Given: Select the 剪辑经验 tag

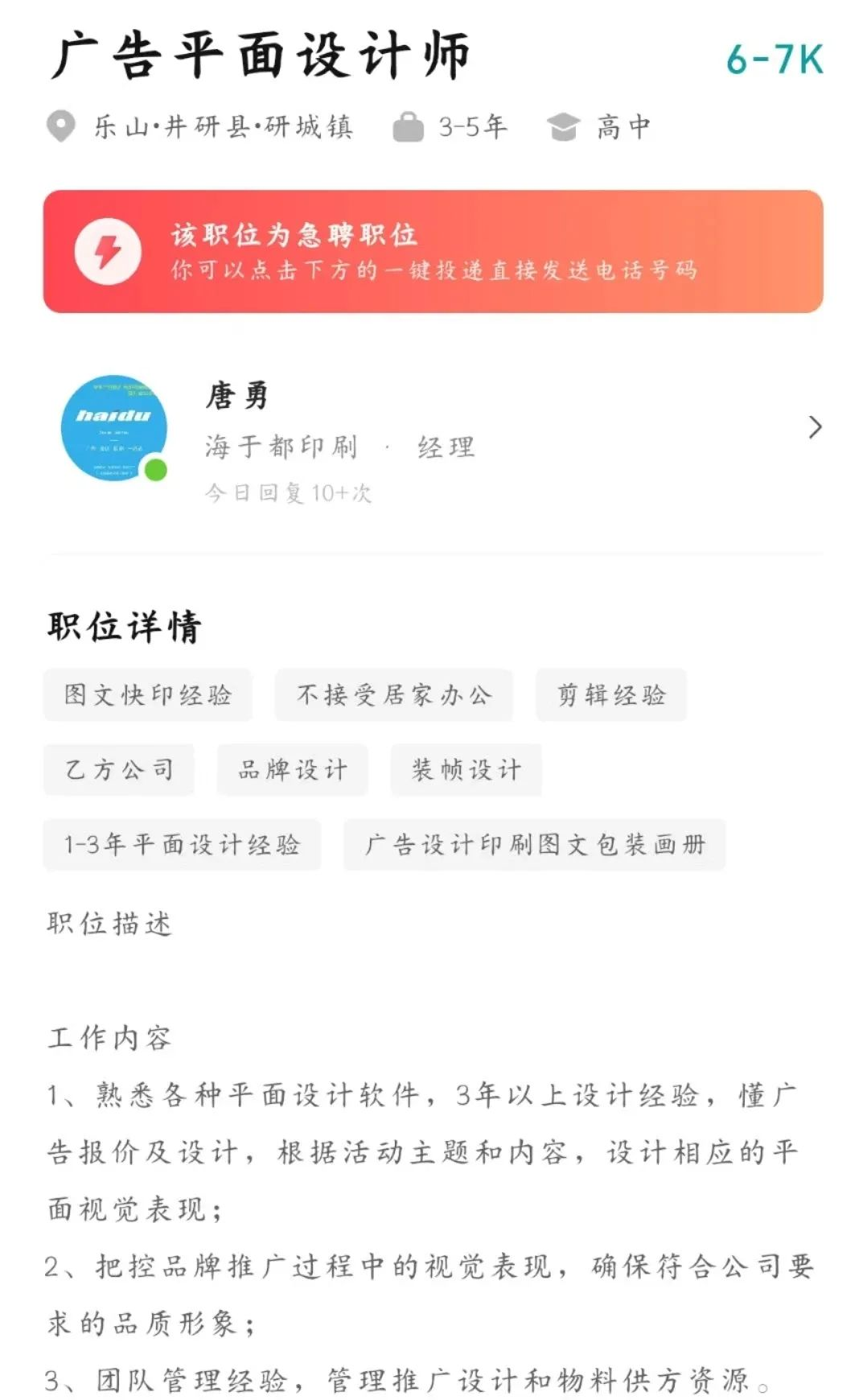Looking at the screenshot, I should (x=611, y=694).
